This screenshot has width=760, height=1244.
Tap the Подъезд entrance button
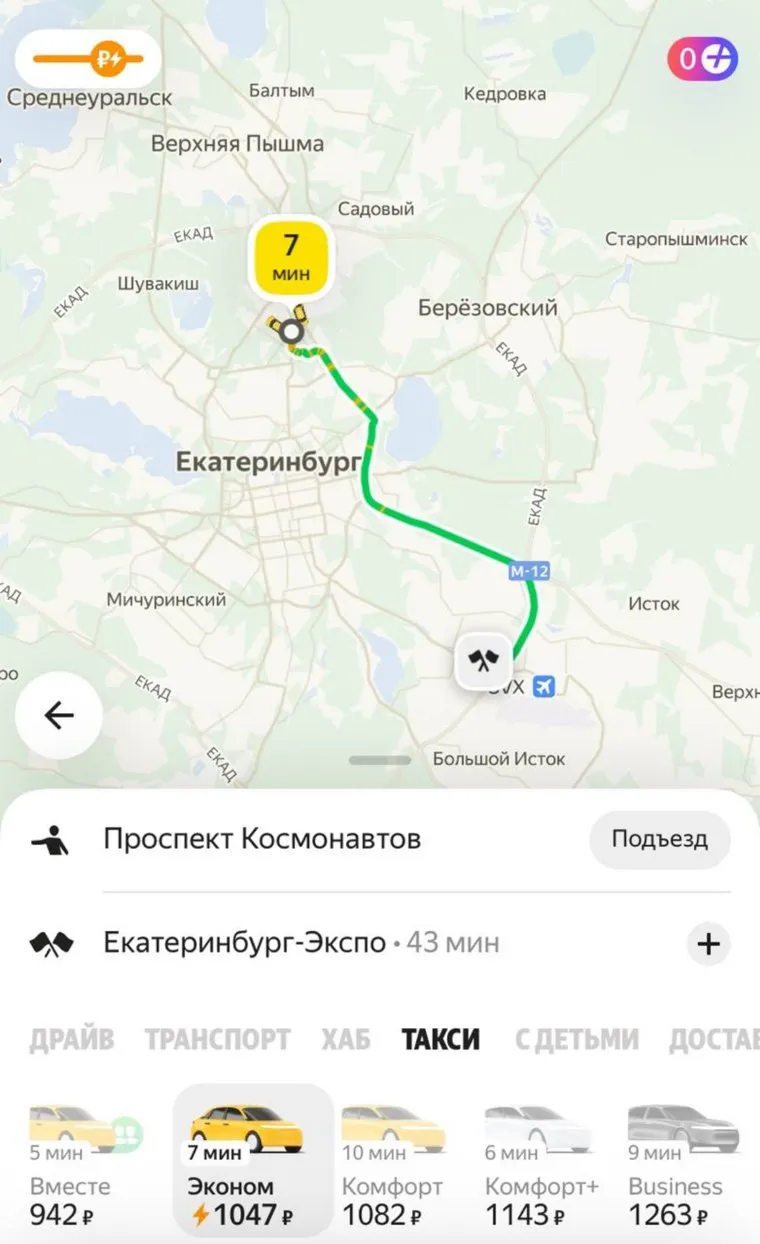pos(659,839)
